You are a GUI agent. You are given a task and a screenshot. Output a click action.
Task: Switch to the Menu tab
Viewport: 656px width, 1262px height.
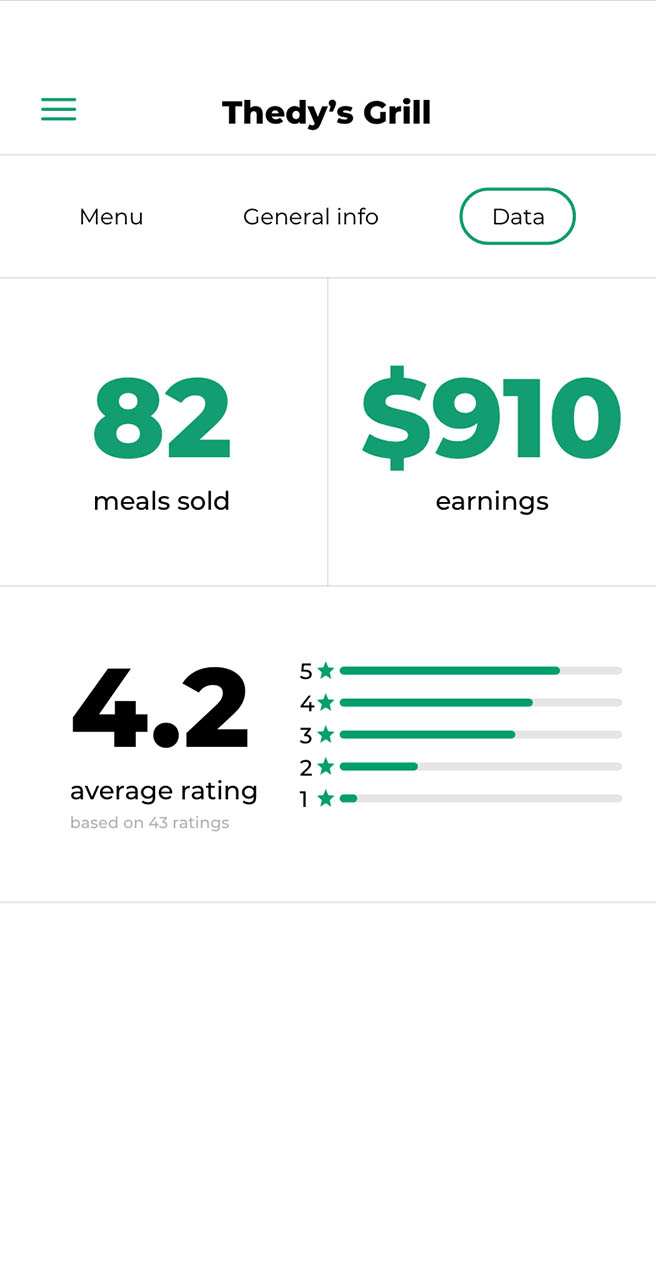pos(111,217)
